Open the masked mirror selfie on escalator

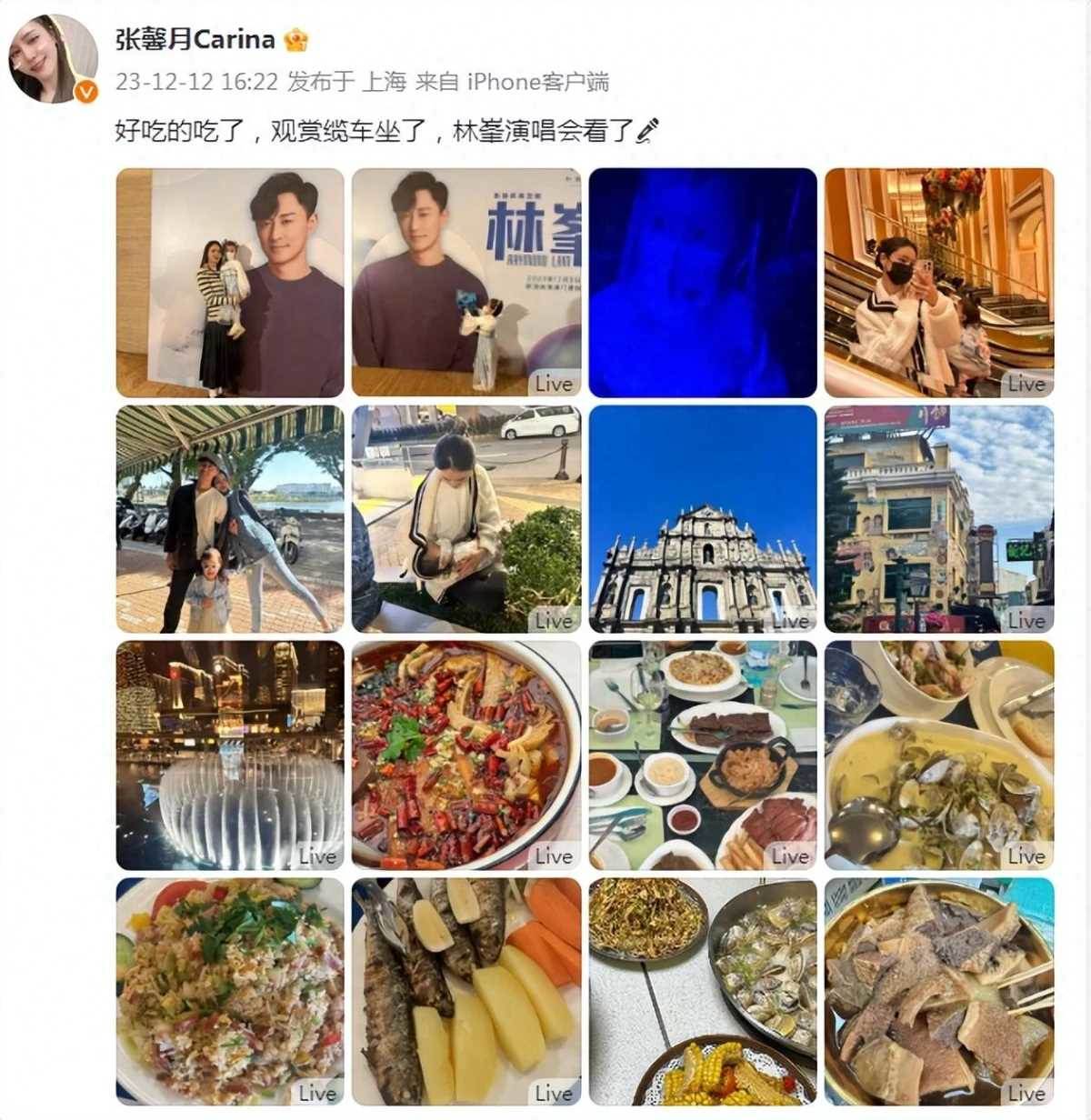point(939,282)
